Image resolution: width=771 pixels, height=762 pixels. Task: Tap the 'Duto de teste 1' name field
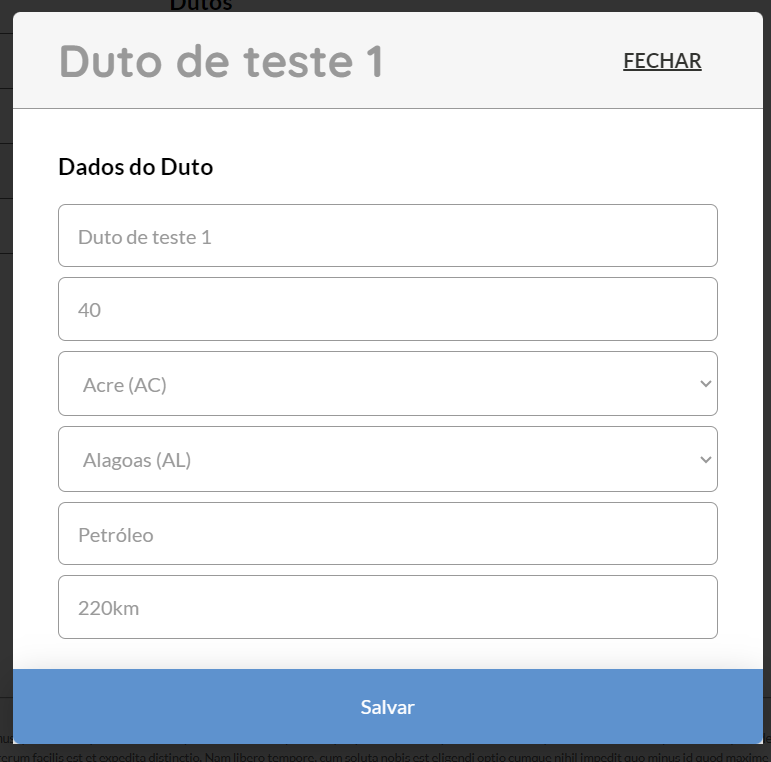387,236
